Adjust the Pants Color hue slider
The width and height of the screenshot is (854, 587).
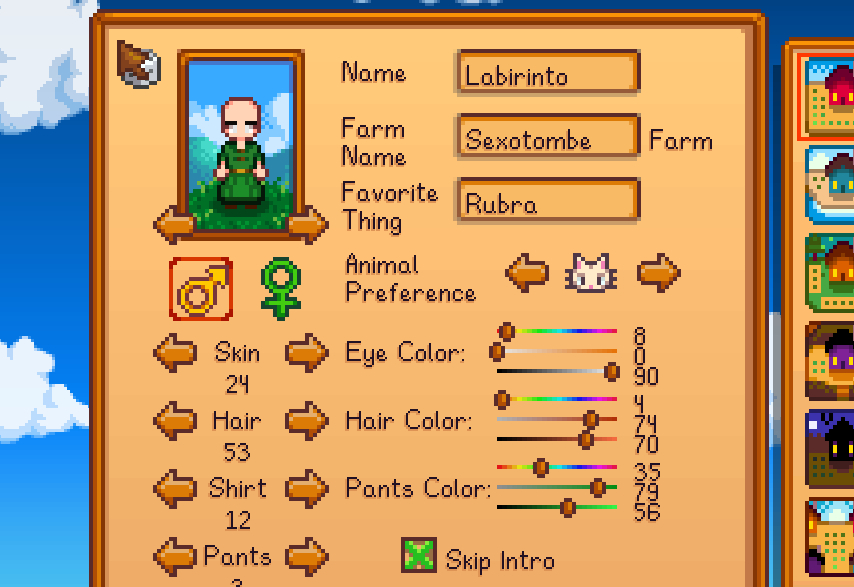click(x=541, y=467)
